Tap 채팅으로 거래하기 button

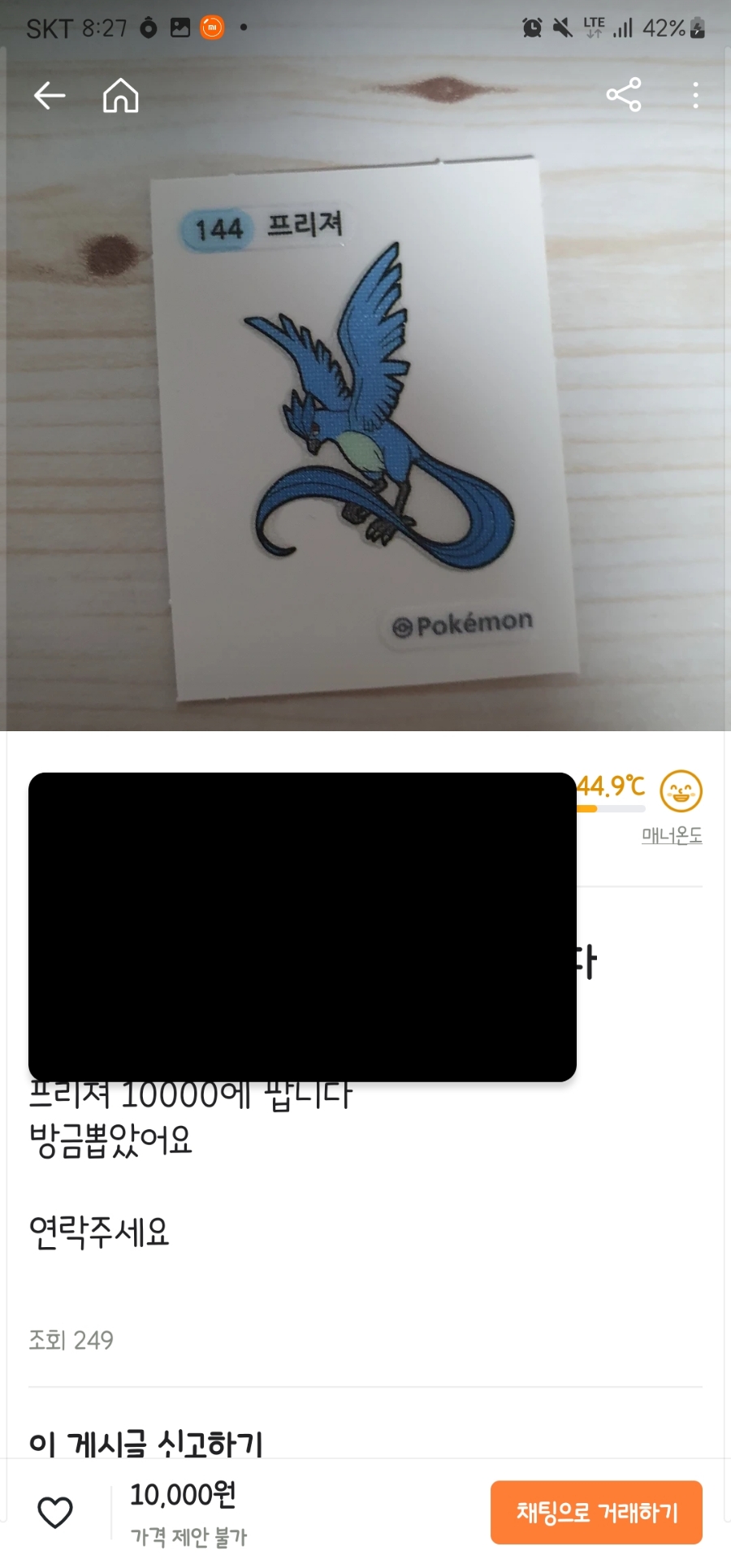[x=596, y=1512]
